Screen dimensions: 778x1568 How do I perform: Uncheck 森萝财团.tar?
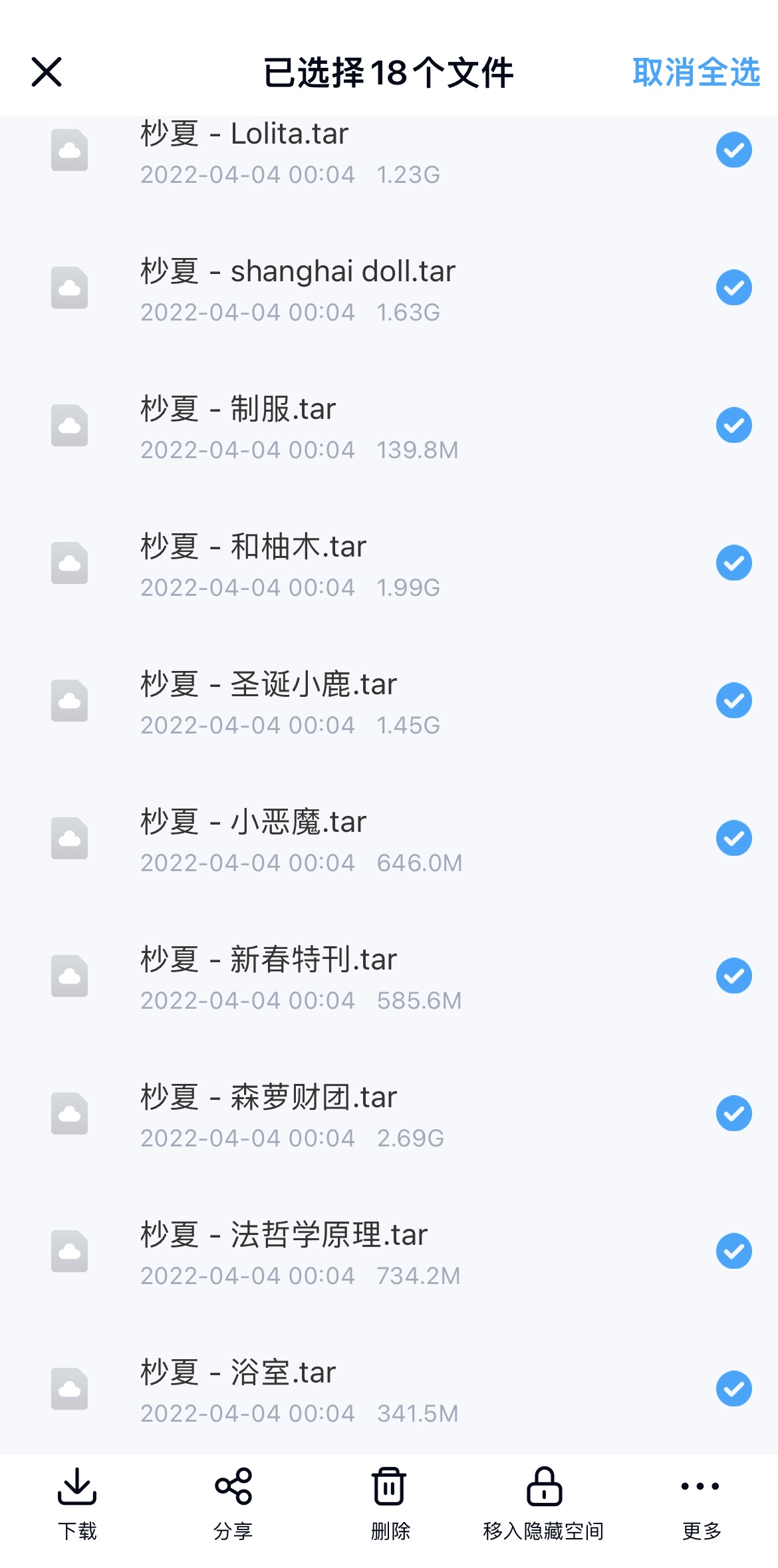[x=734, y=1113]
